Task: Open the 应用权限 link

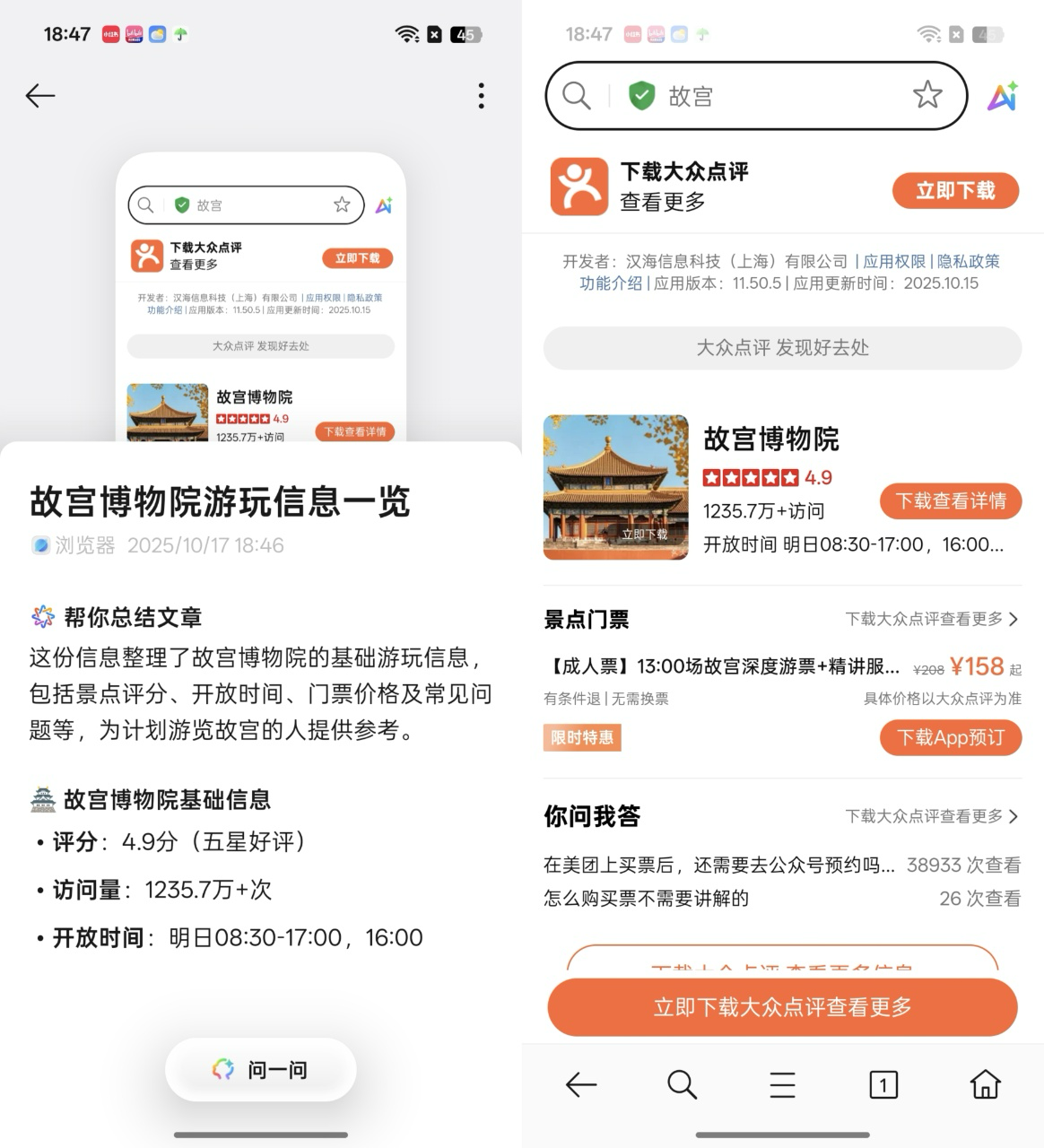Action: click(894, 261)
